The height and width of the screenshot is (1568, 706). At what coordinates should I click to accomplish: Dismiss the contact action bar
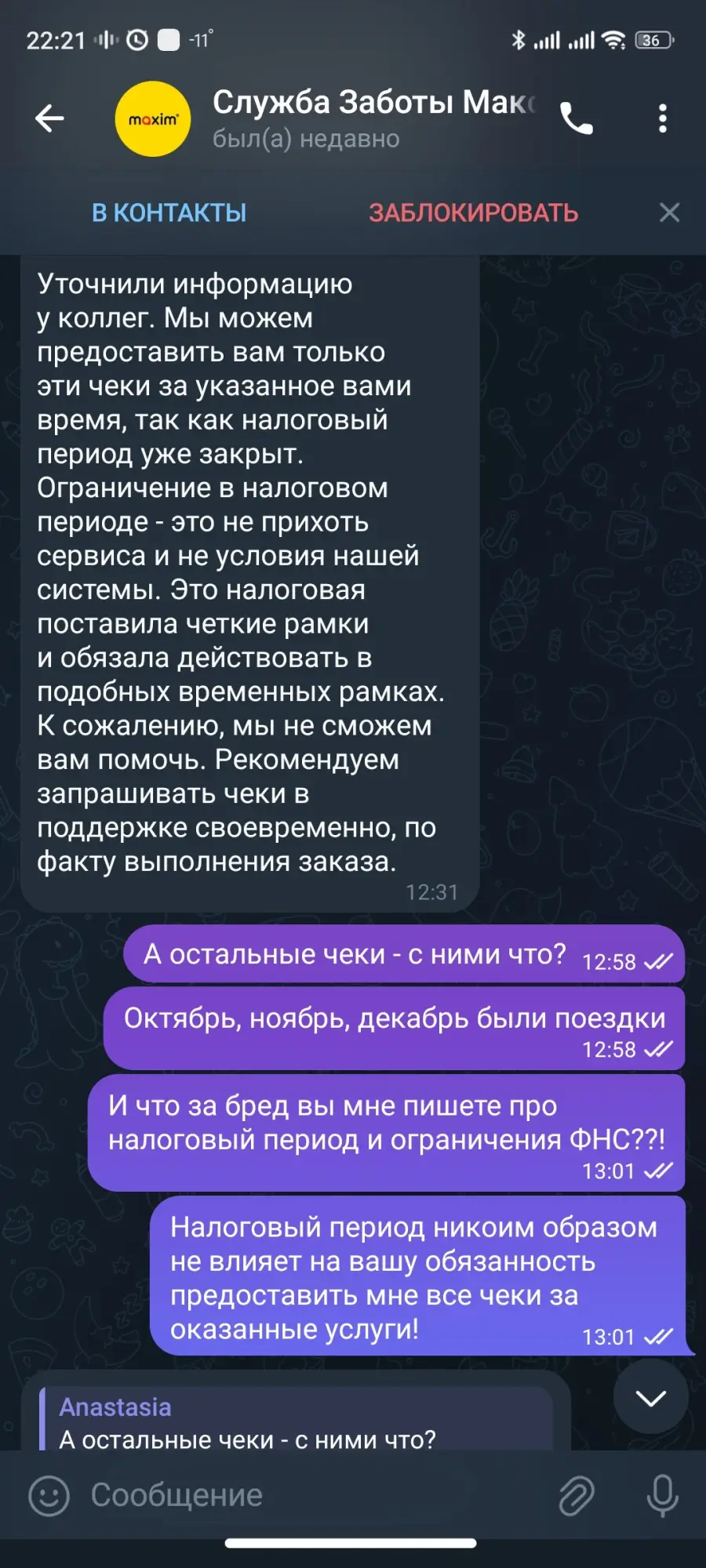(669, 212)
